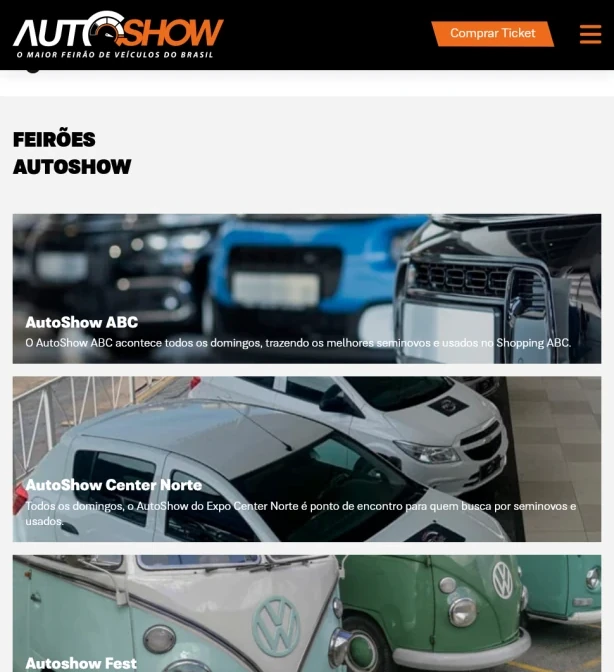Viewport: 614px width, 672px height.
Task: Open the AutoShow ABC card
Action: coord(306,289)
